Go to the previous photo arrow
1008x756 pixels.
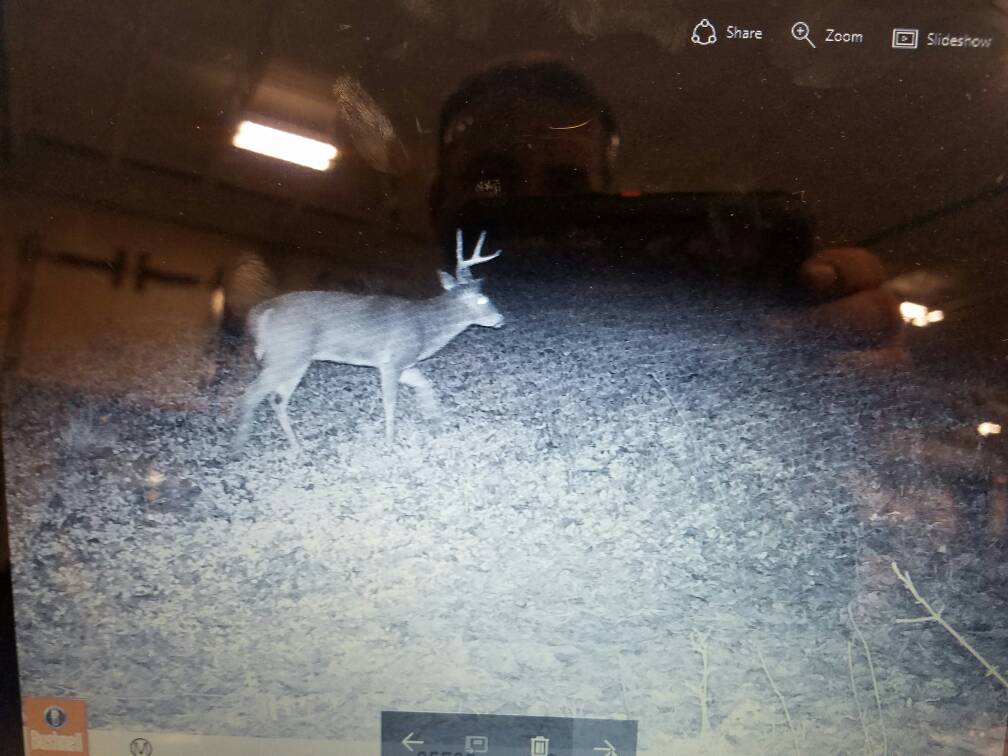click(x=412, y=743)
